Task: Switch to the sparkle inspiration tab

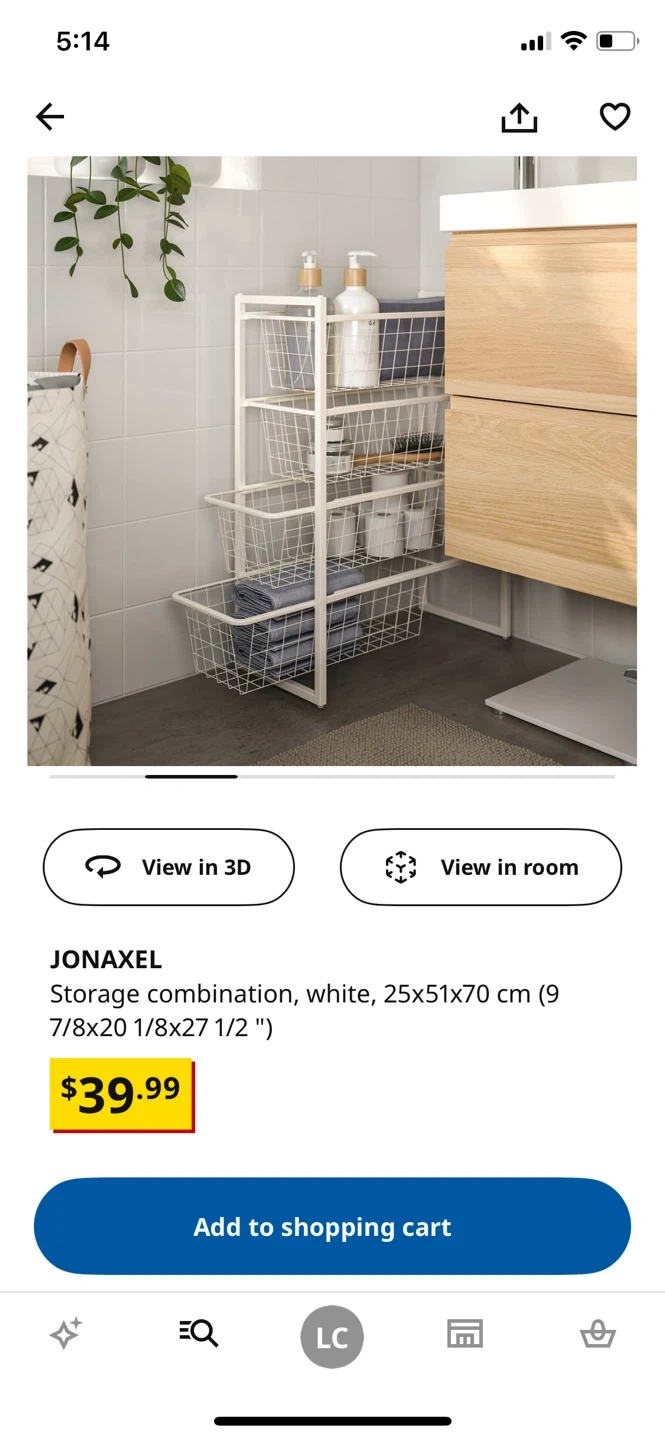Action: [66, 1334]
